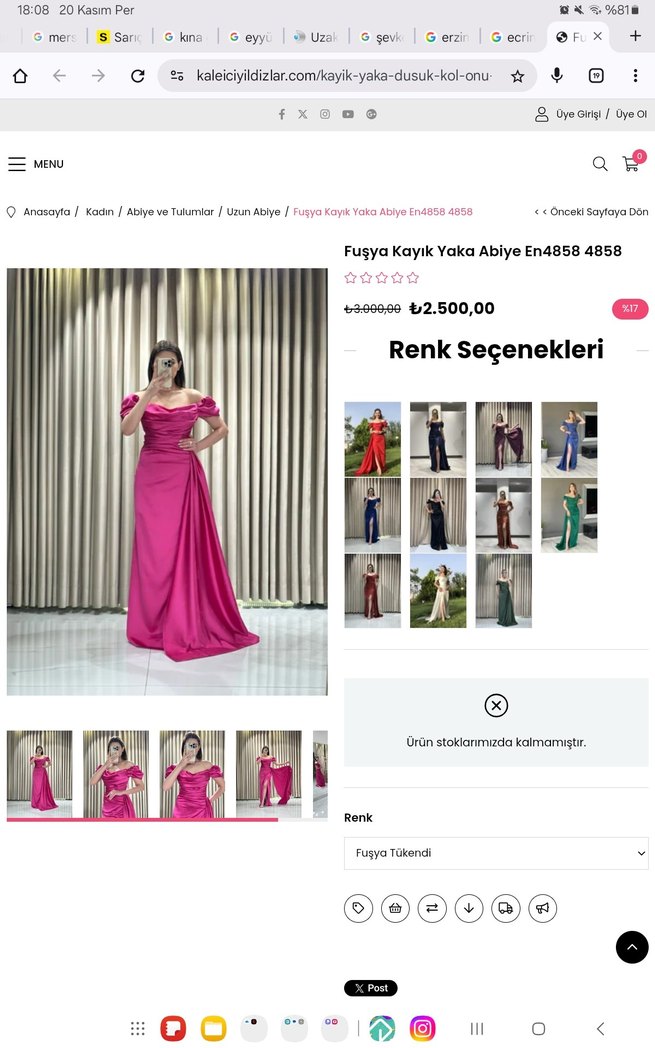Jump back to top with the arrow button

click(x=632, y=947)
